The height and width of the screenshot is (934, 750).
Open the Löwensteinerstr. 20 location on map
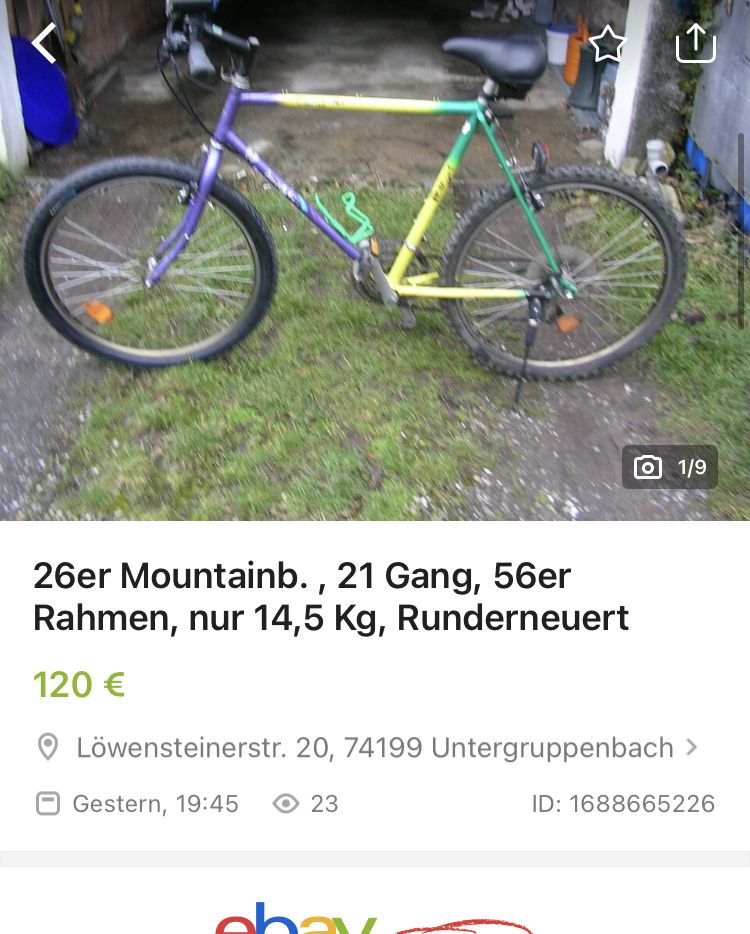click(374, 747)
